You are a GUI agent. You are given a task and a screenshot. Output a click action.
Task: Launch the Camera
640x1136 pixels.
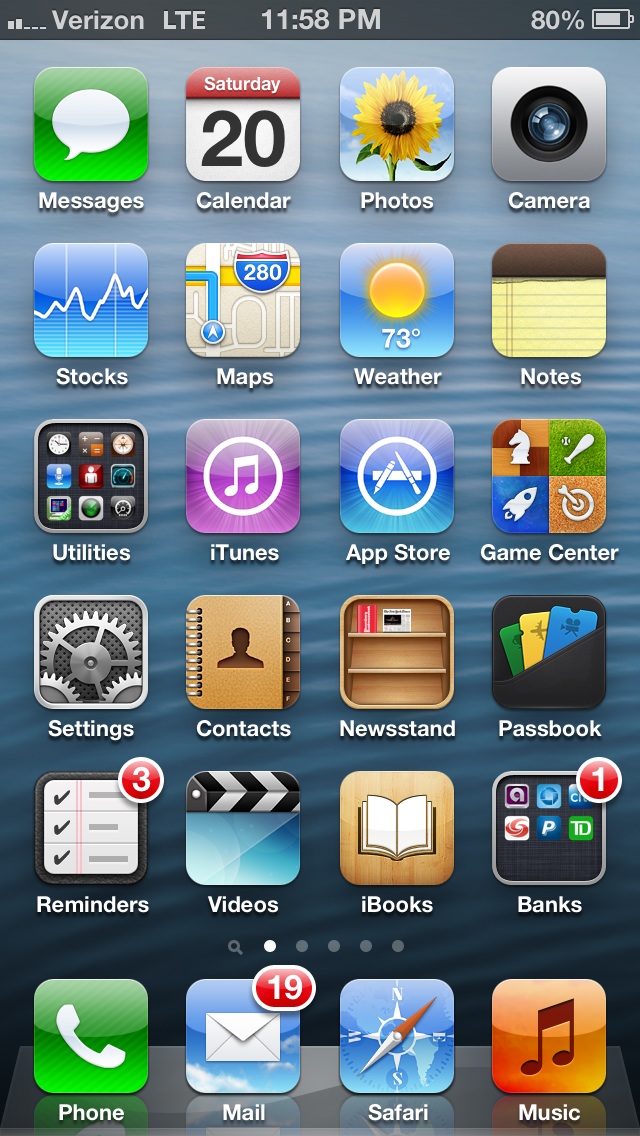549,124
